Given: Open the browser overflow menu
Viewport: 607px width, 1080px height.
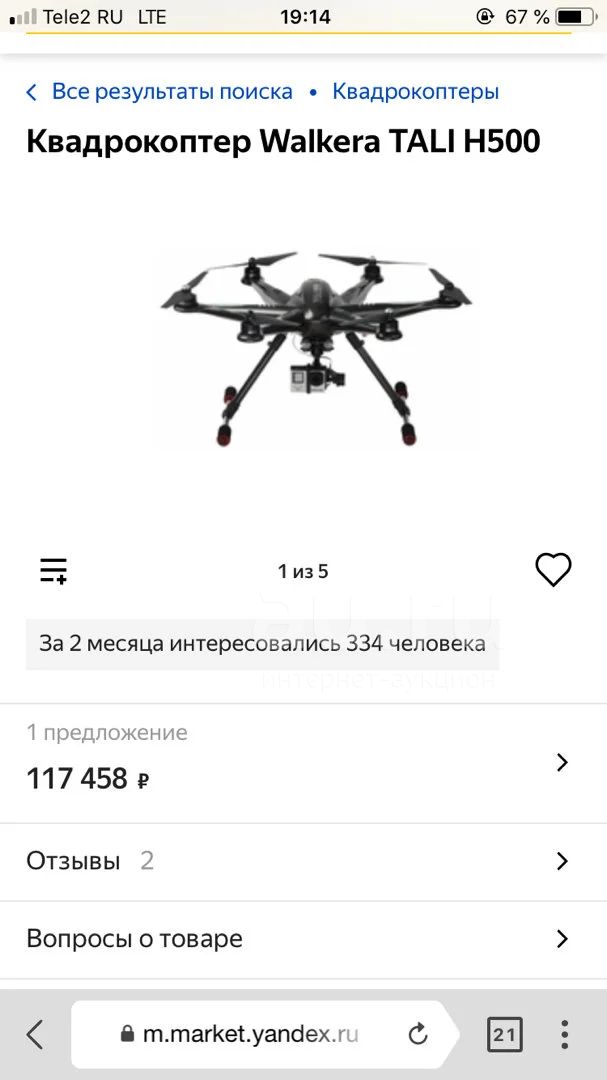Looking at the screenshot, I should click(x=564, y=1035).
